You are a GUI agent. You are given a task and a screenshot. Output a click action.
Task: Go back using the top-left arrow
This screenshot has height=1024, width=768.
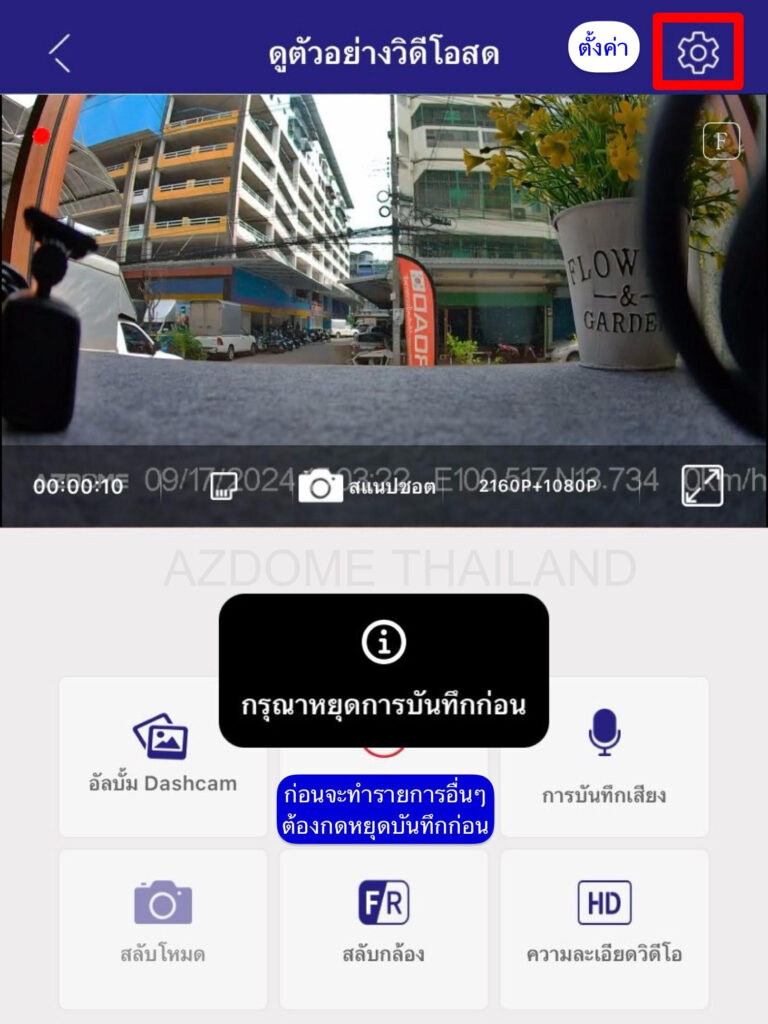pos(60,53)
